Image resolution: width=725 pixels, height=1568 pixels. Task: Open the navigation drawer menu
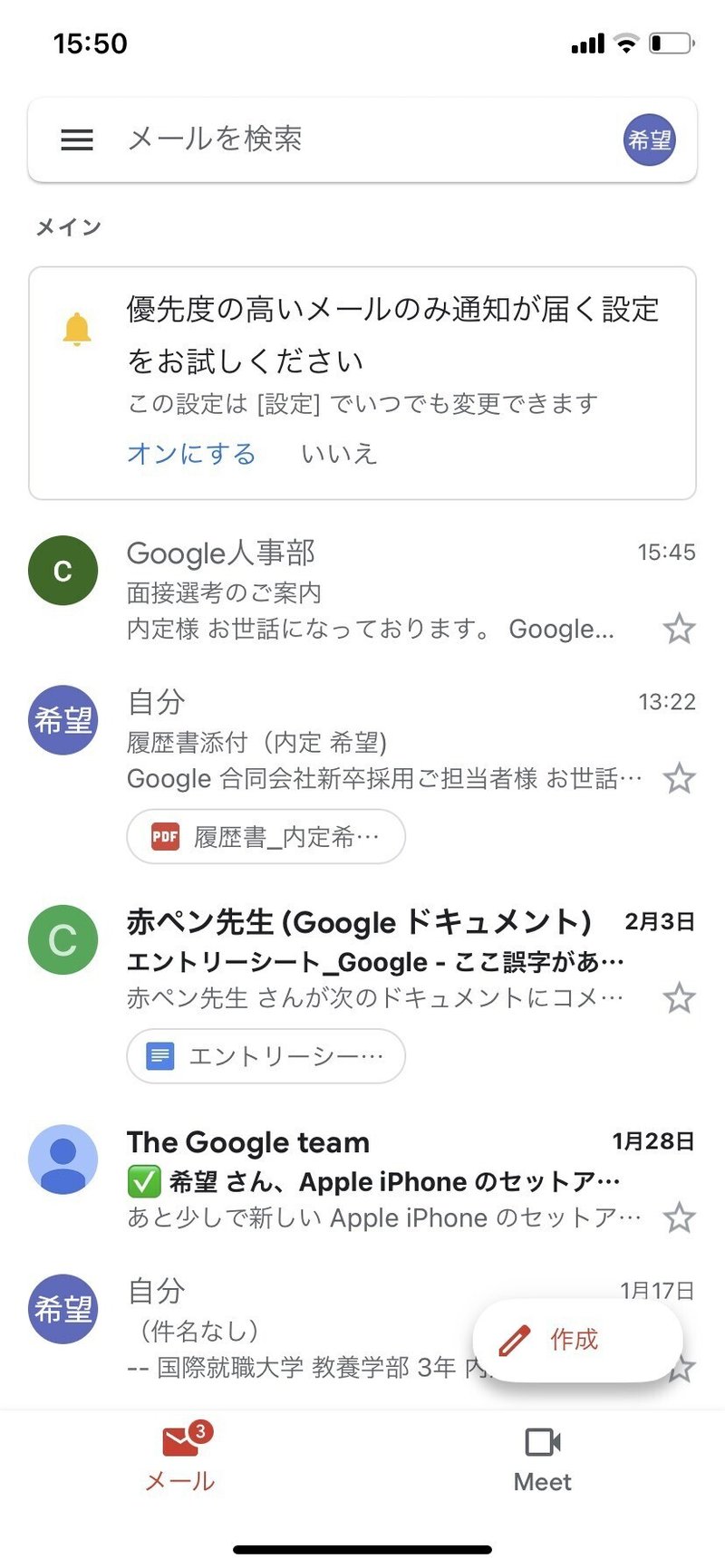pyautogui.click(x=76, y=139)
